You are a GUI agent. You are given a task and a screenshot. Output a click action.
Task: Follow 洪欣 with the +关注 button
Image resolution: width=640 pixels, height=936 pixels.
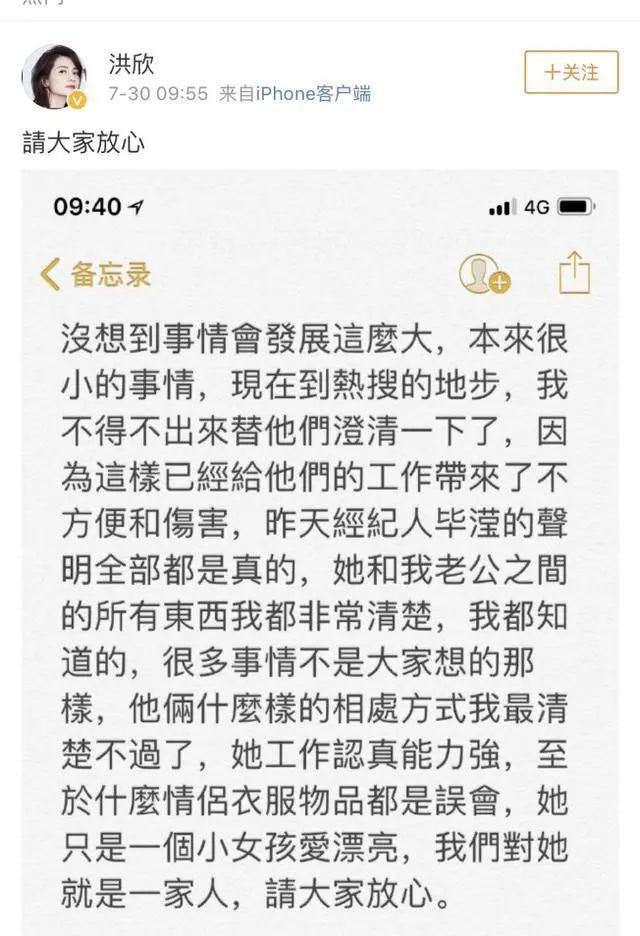point(572,73)
